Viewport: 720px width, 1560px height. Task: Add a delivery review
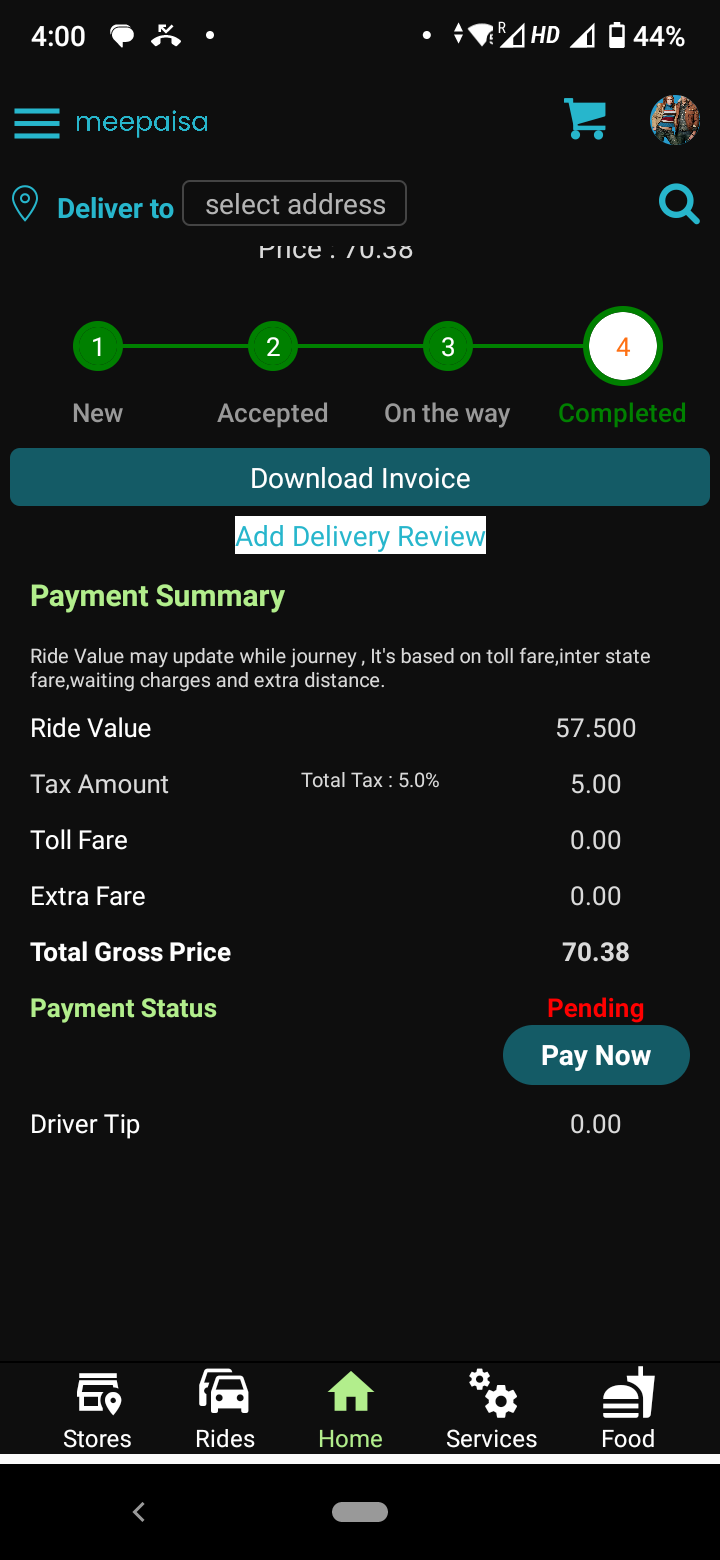click(360, 536)
